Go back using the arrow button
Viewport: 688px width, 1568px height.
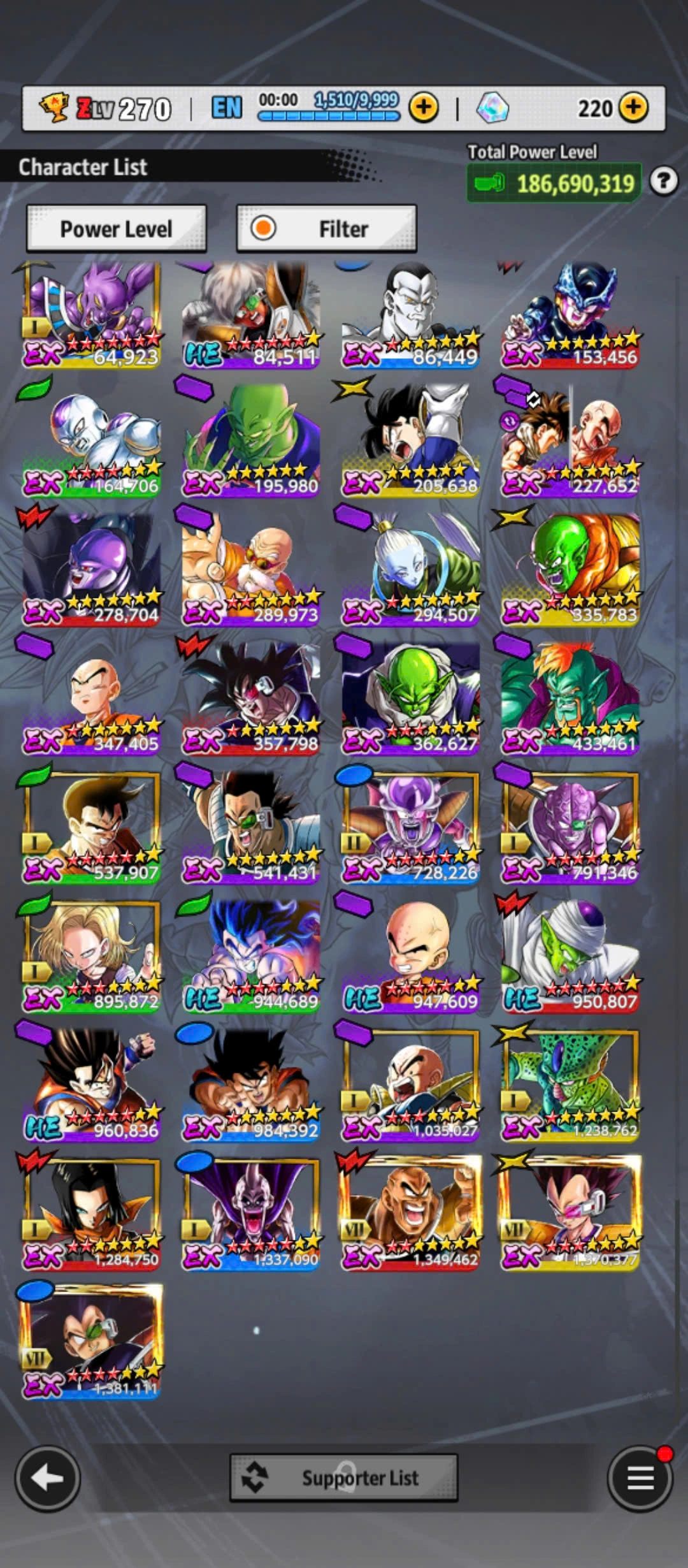(x=47, y=1477)
